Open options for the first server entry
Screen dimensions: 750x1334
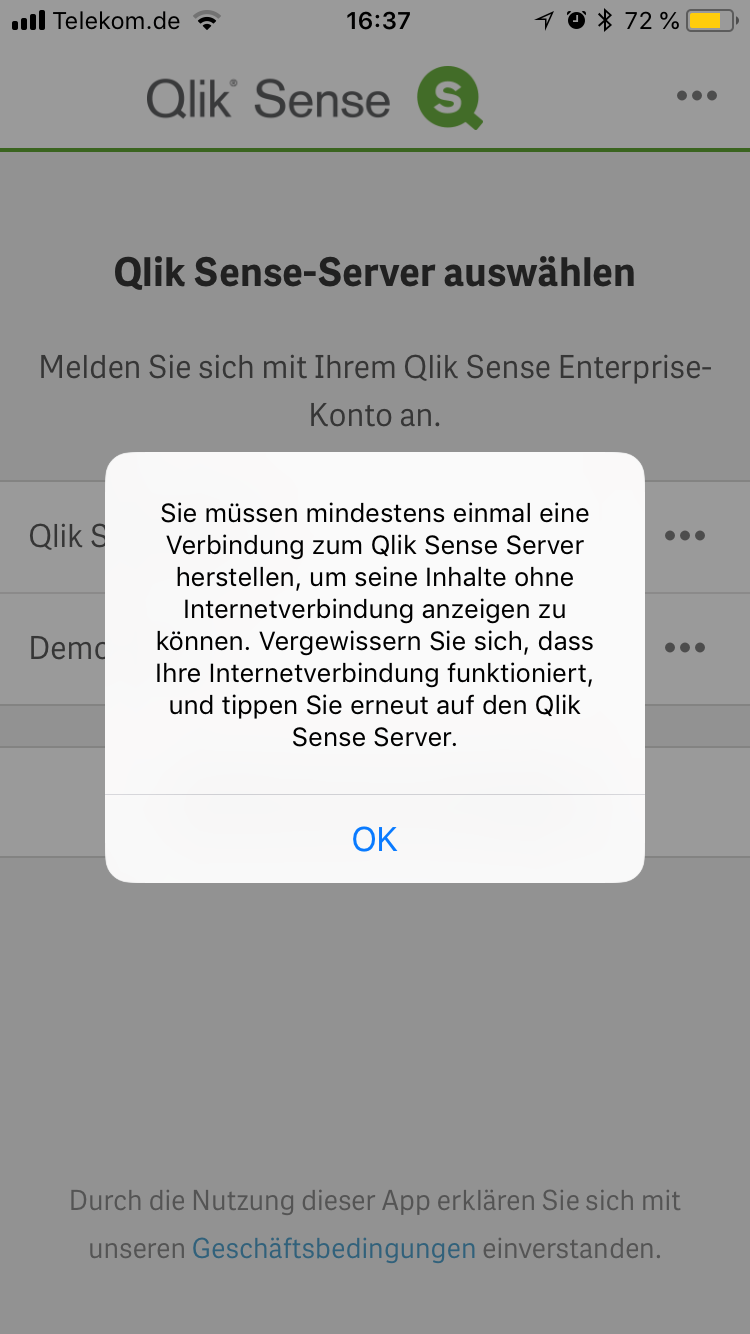[684, 536]
